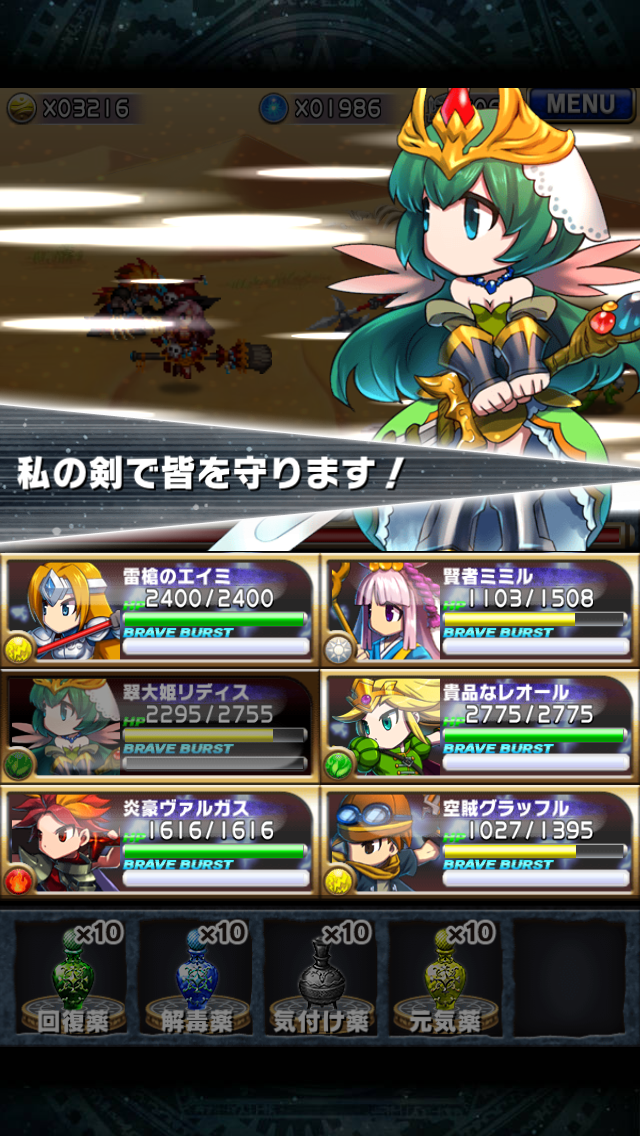640x1136 pixels.
Task: Select unit 空賊グラッフル to attack
Action: point(480,841)
